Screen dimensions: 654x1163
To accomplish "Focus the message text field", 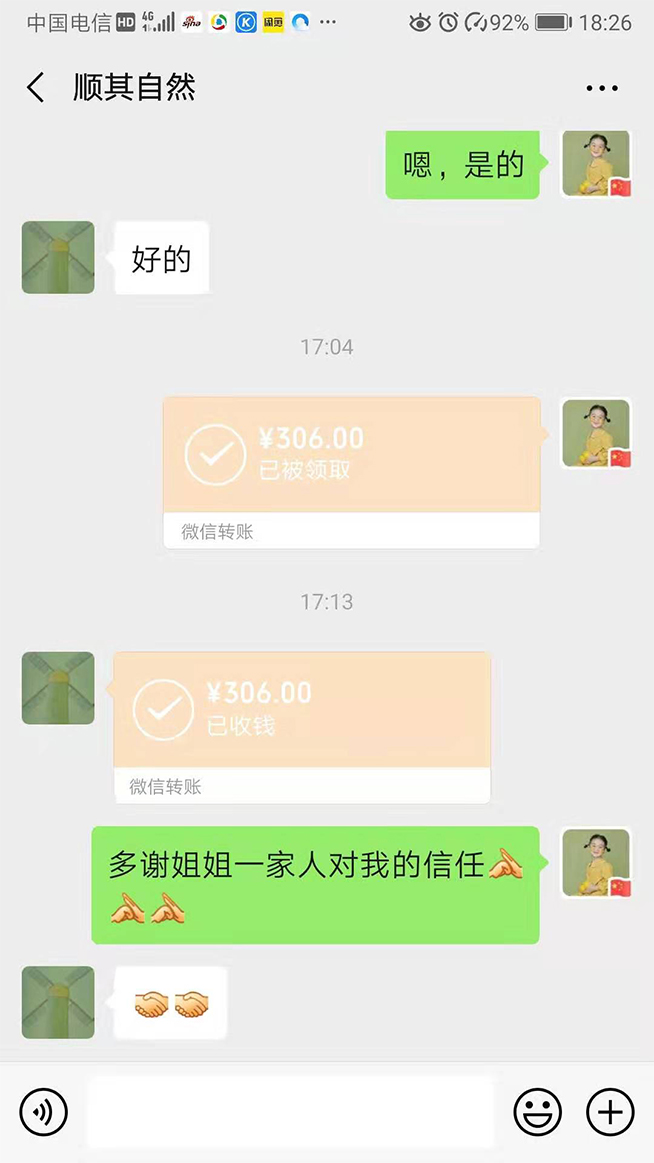I will [x=290, y=1111].
